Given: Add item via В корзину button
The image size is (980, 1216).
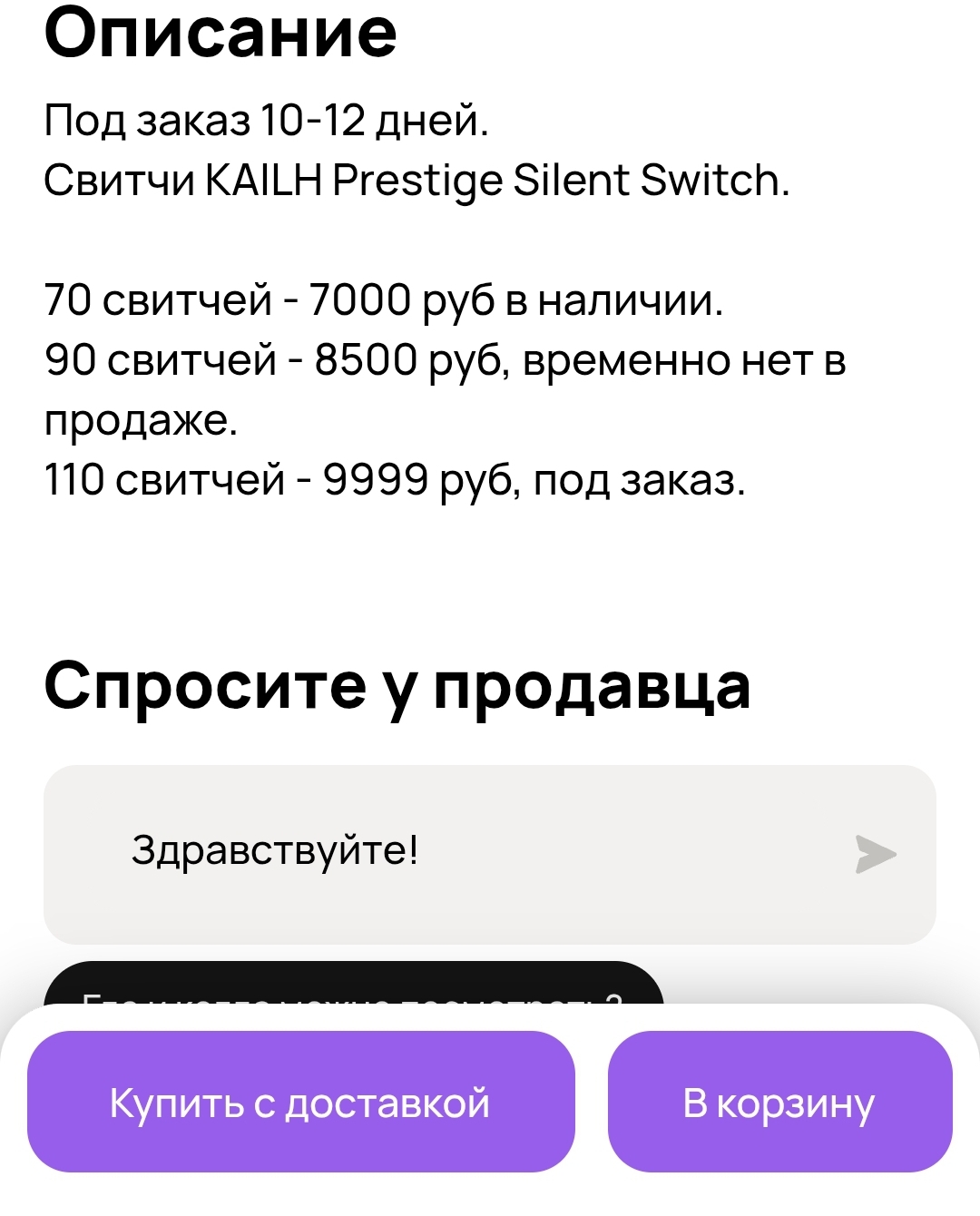Looking at the screenshot, I should (779, 1102).
